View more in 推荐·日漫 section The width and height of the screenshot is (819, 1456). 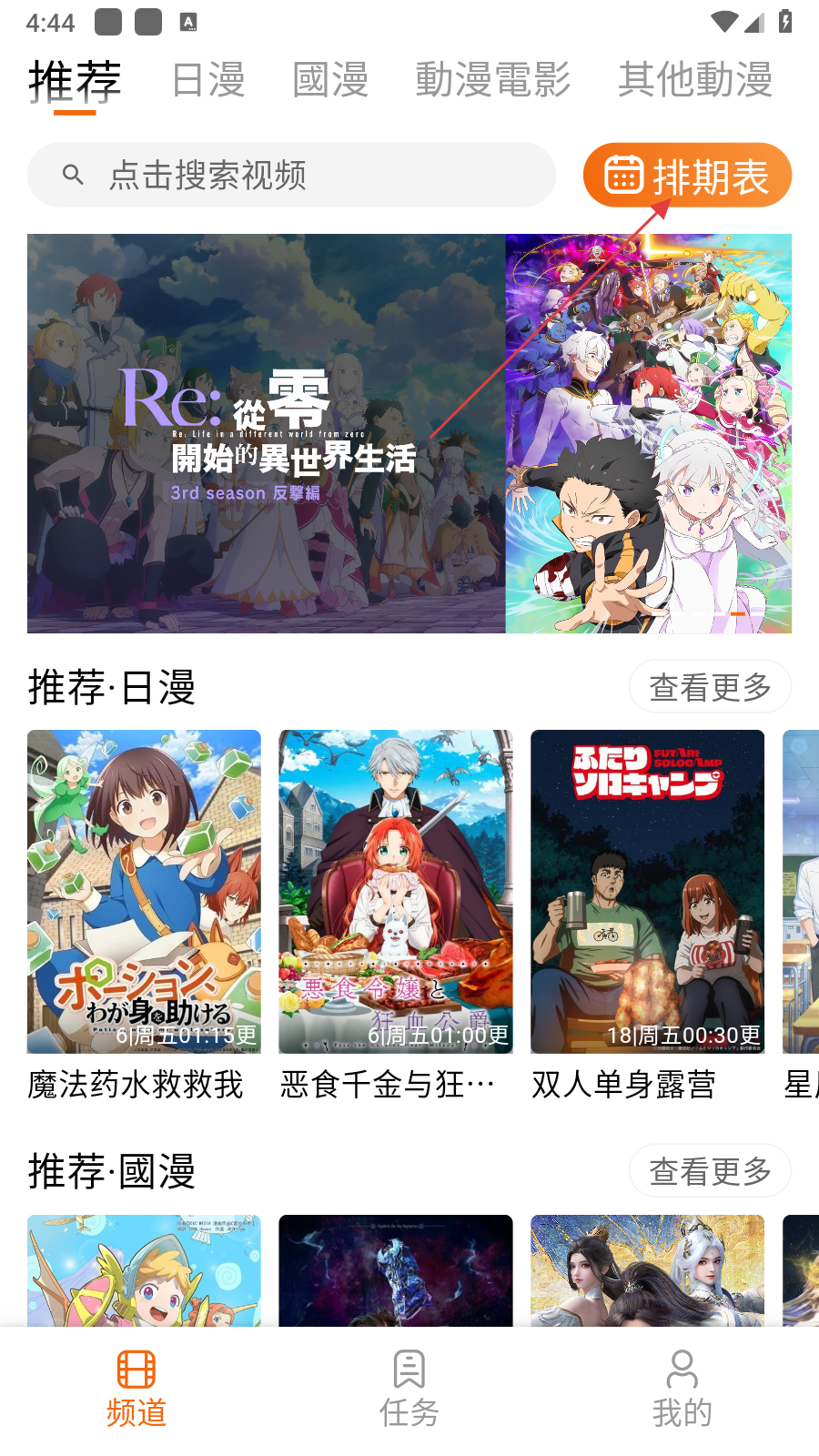point(710,687)
